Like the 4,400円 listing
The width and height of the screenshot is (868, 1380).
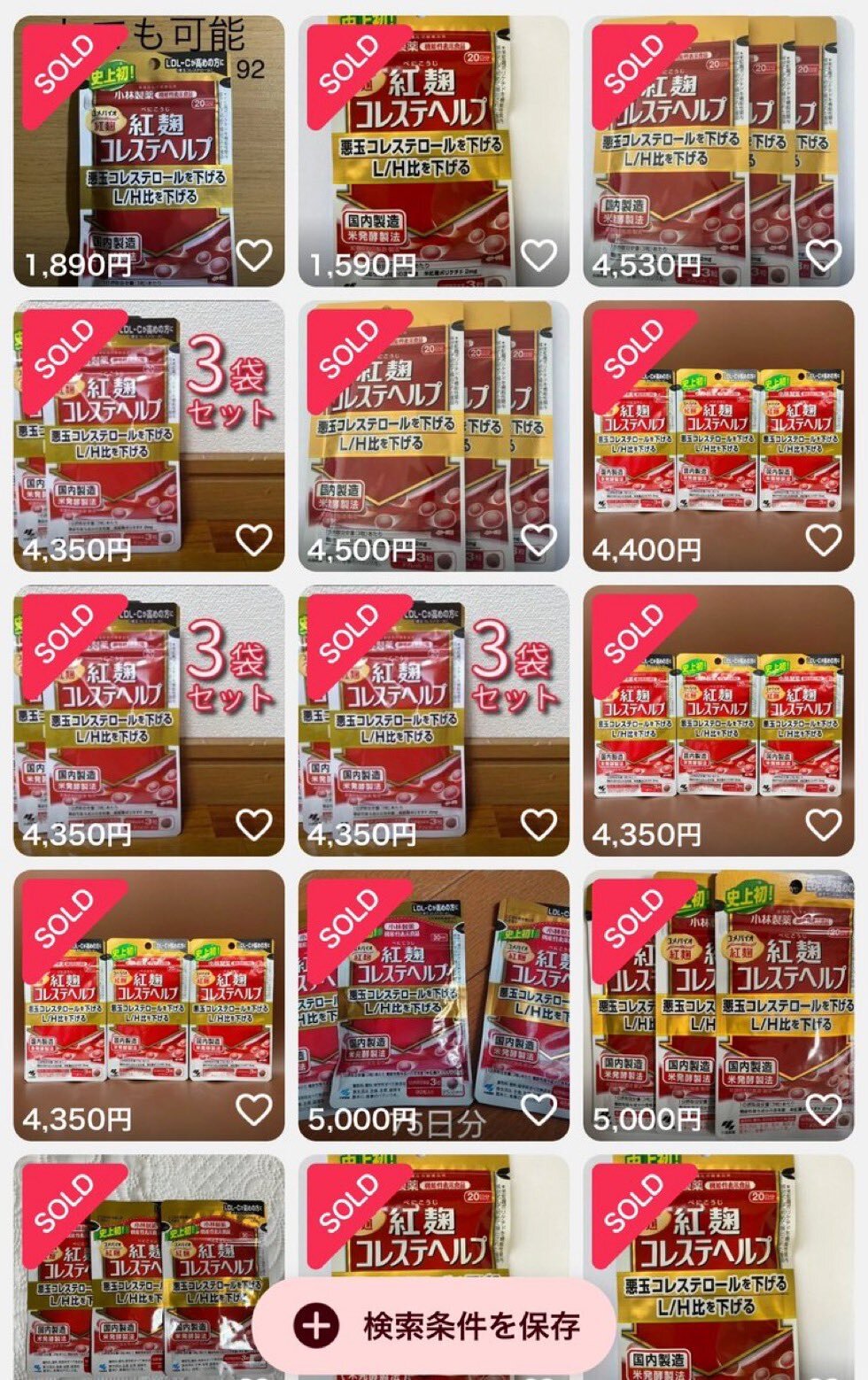[x=824, y=539]
